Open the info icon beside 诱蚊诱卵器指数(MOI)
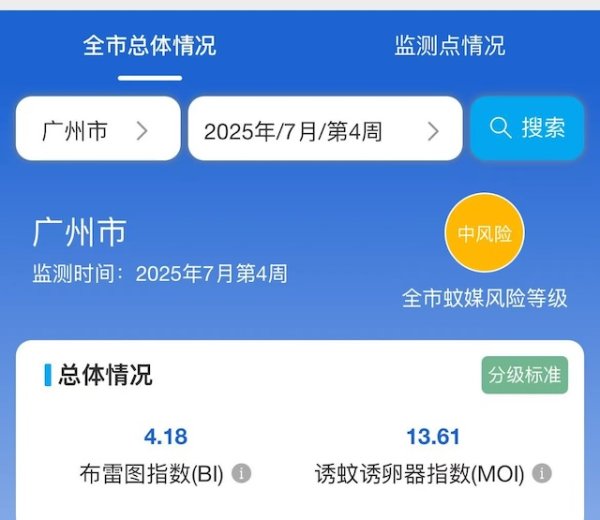Screen dimensions: 600x520 click(x=541, y=473)
